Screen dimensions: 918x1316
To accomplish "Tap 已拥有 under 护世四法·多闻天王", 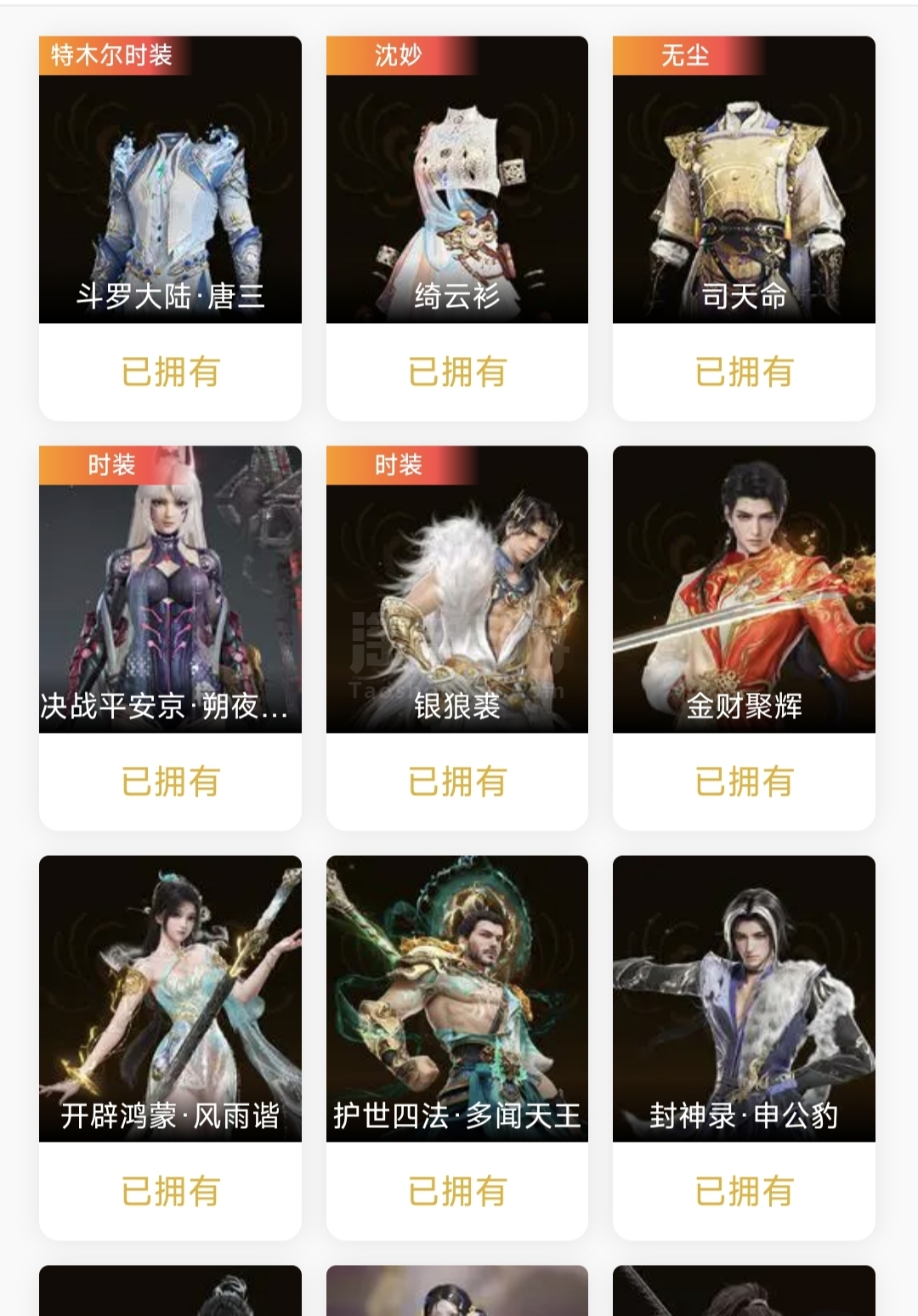I will click(456, 1191).
